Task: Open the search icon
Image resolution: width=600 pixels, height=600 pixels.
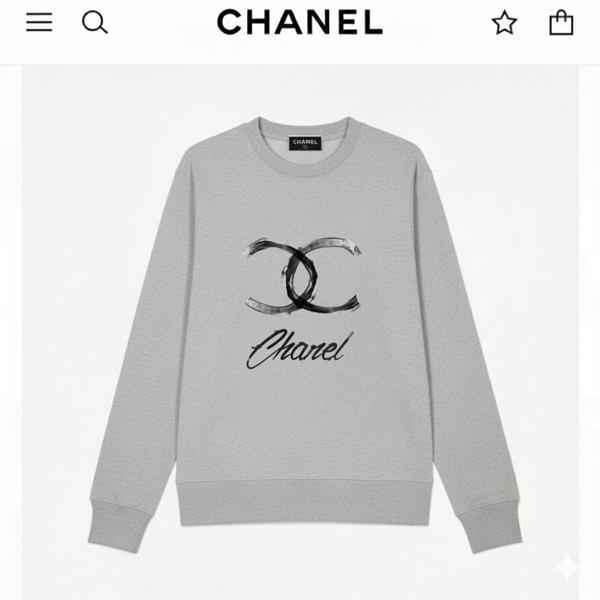Action: tap(94, 22)
